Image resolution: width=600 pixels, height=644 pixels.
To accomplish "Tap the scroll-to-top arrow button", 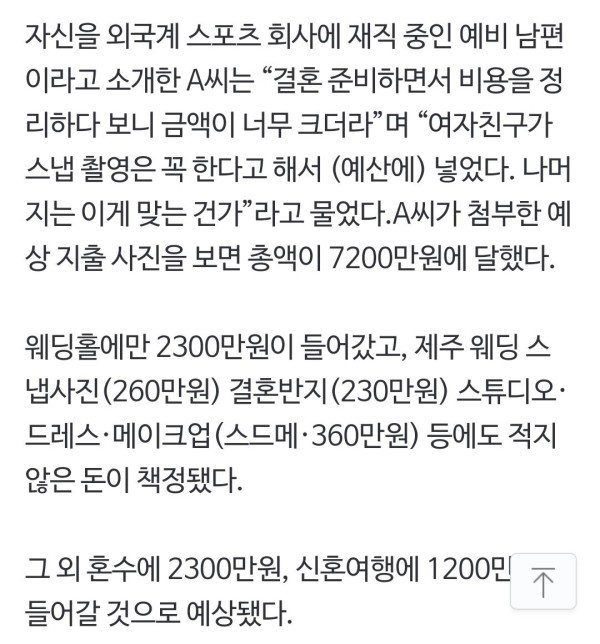I will click(543, 581).
